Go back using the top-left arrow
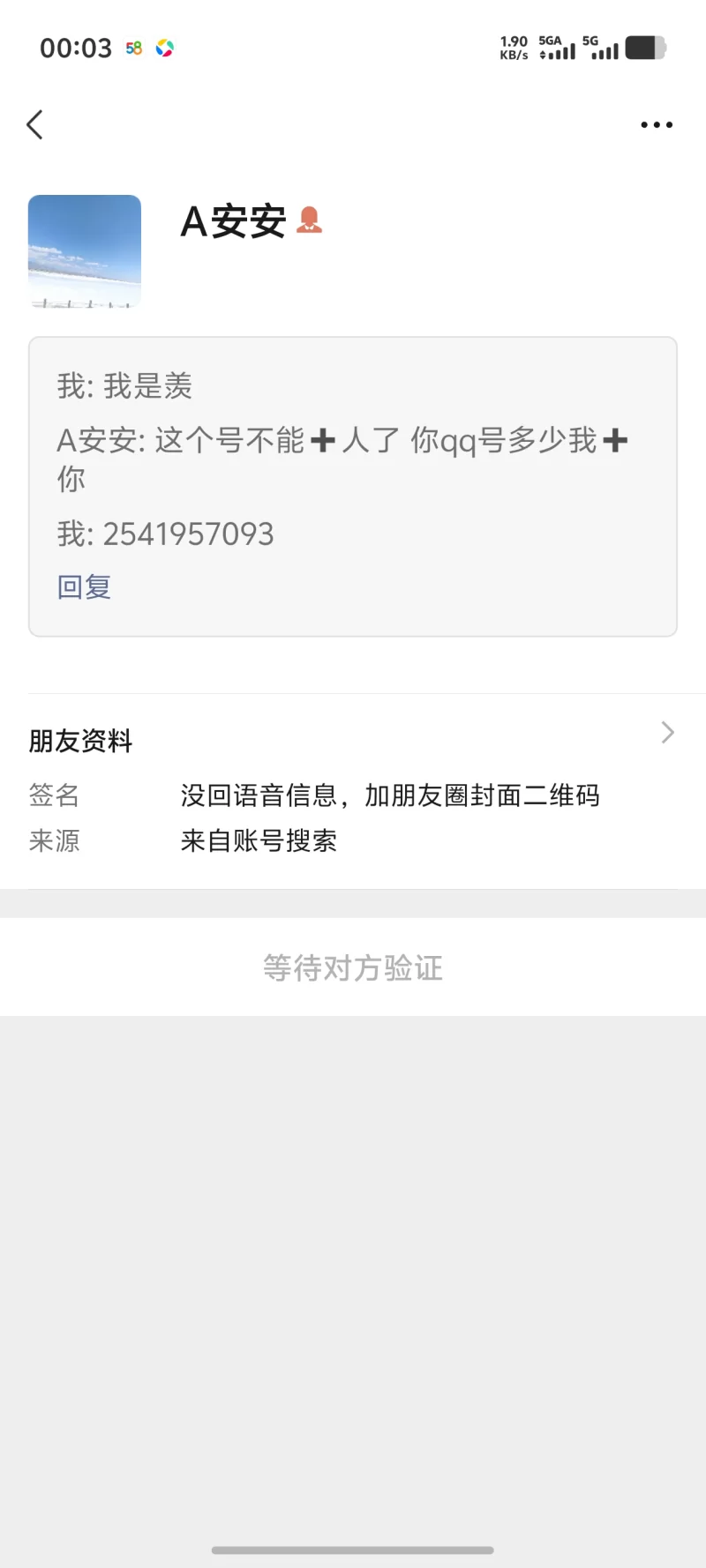 click(x=35, y=125)
